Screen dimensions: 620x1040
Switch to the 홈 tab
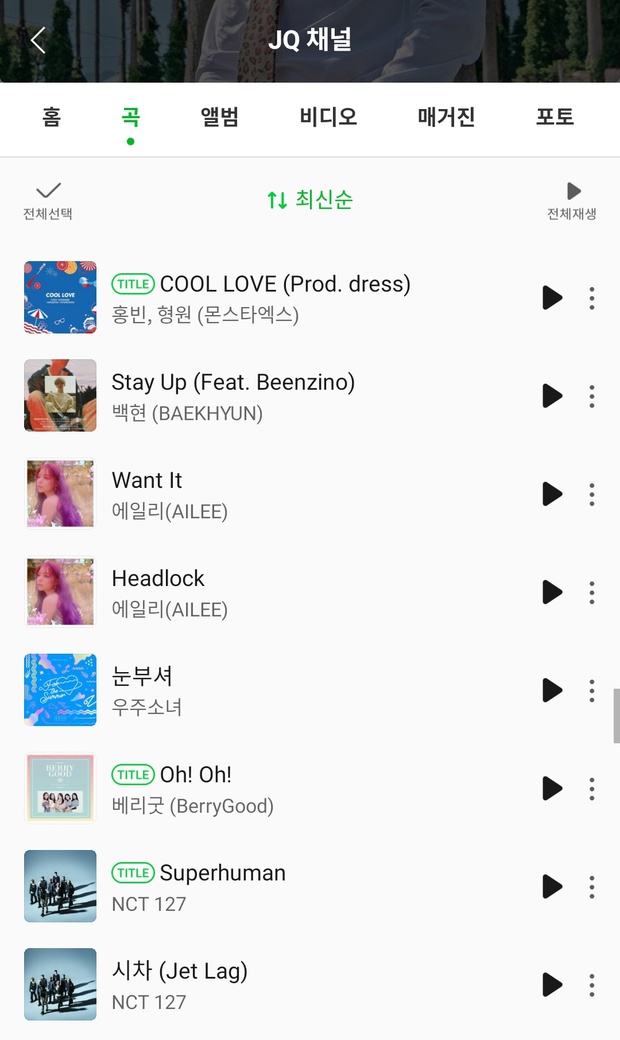(x=52, y=117)
